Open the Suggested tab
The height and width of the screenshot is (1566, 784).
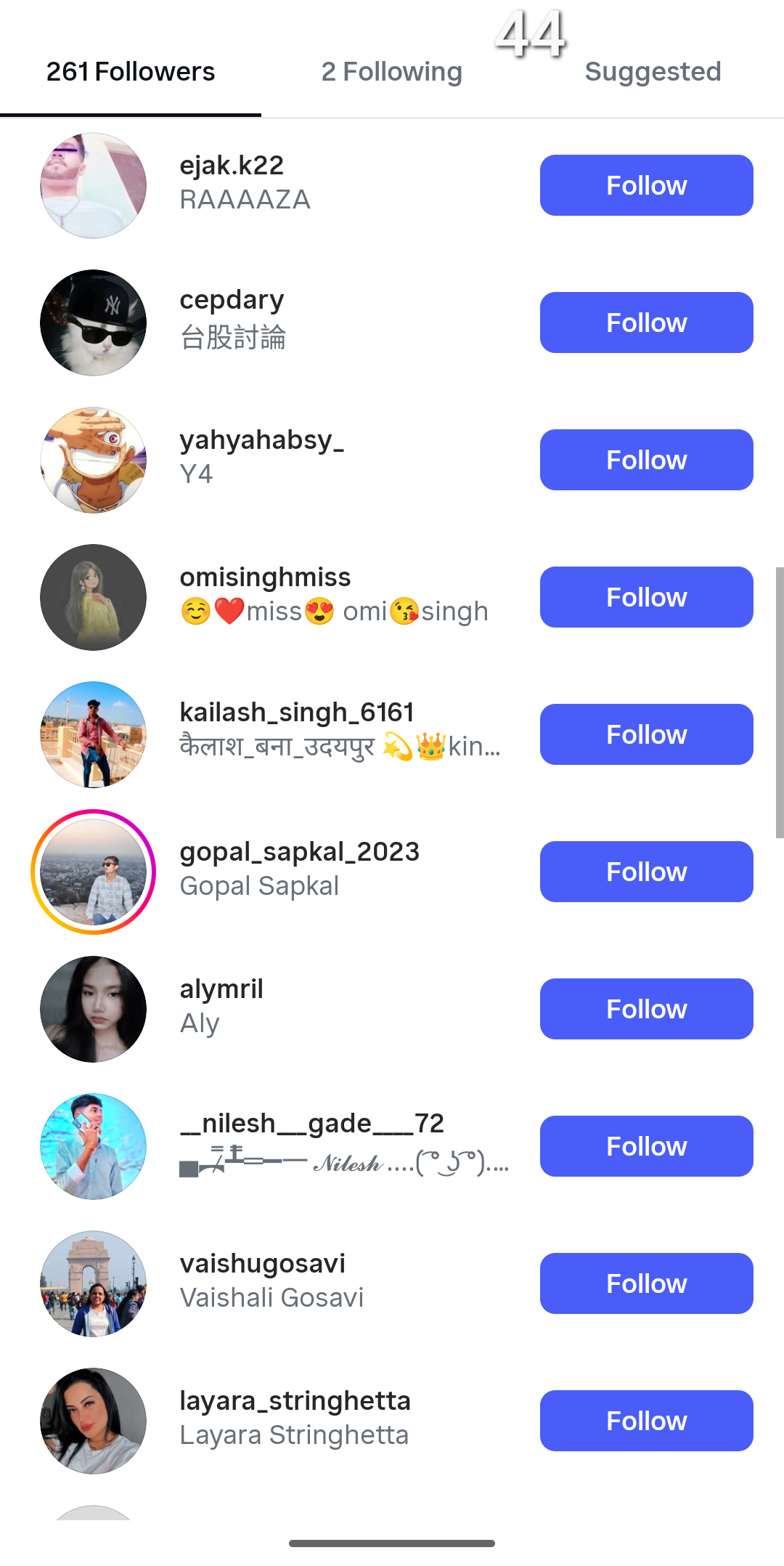pyautogui.click(x=653, y=72)
